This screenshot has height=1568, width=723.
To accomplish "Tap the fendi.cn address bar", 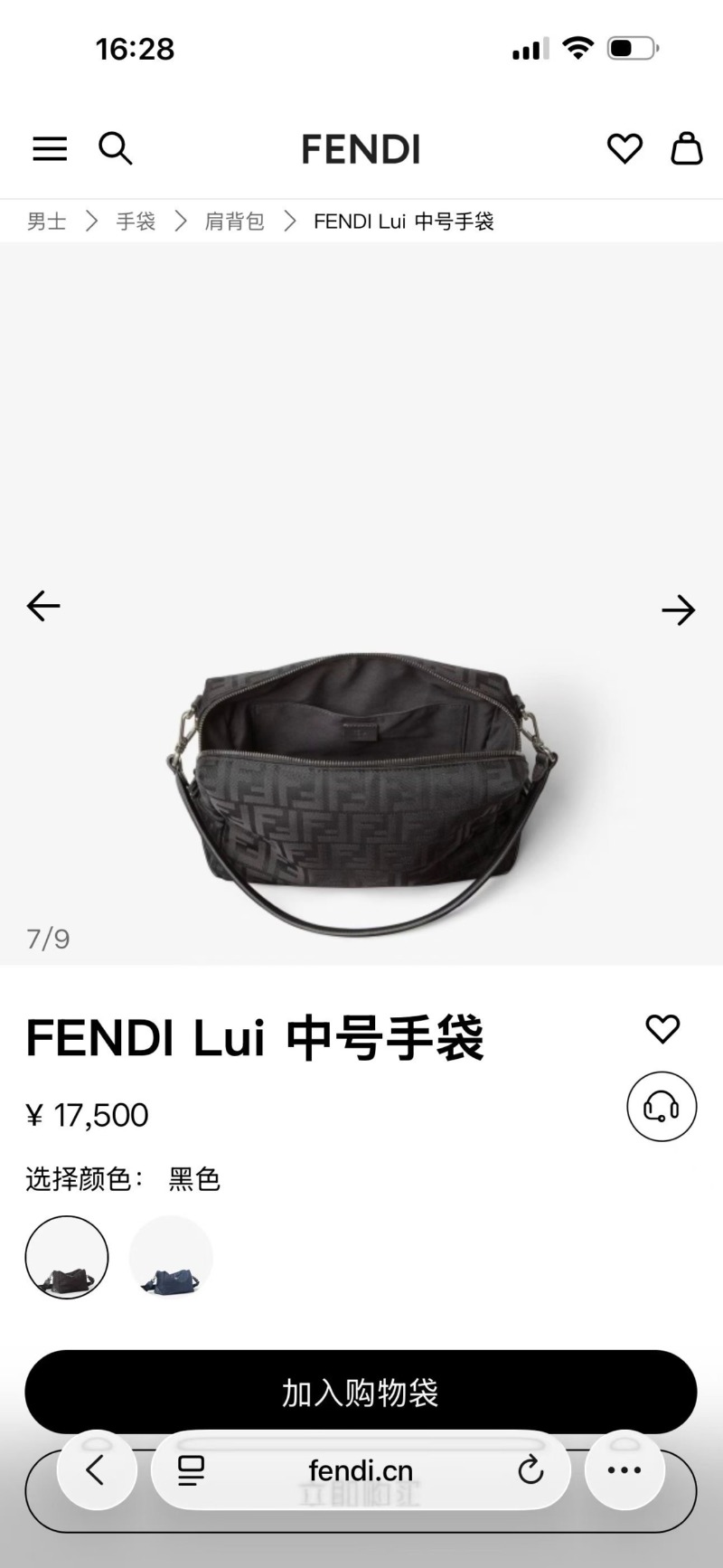I will click(x=361, y=1470).
